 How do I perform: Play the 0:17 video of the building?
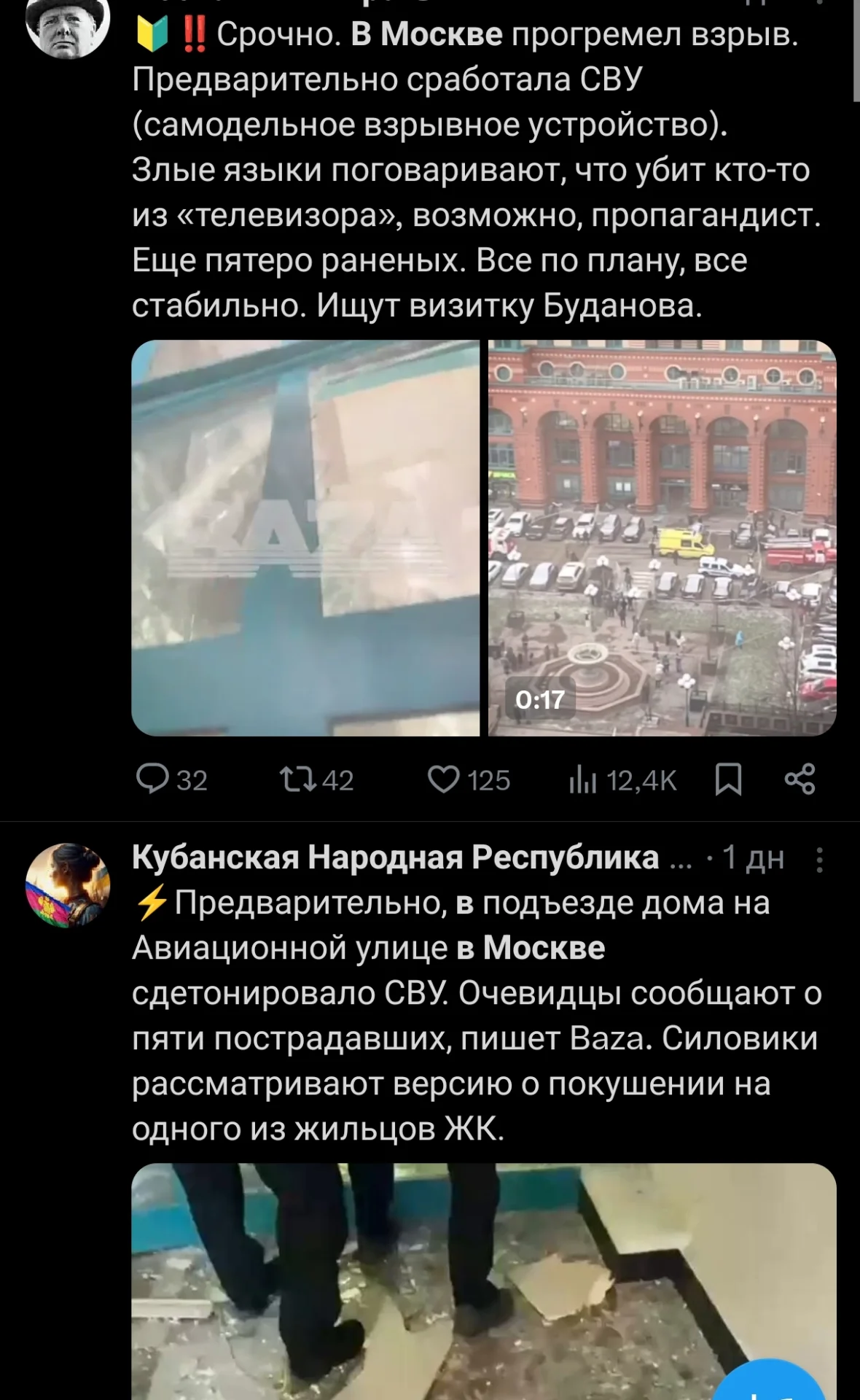(x=662, y=538)
